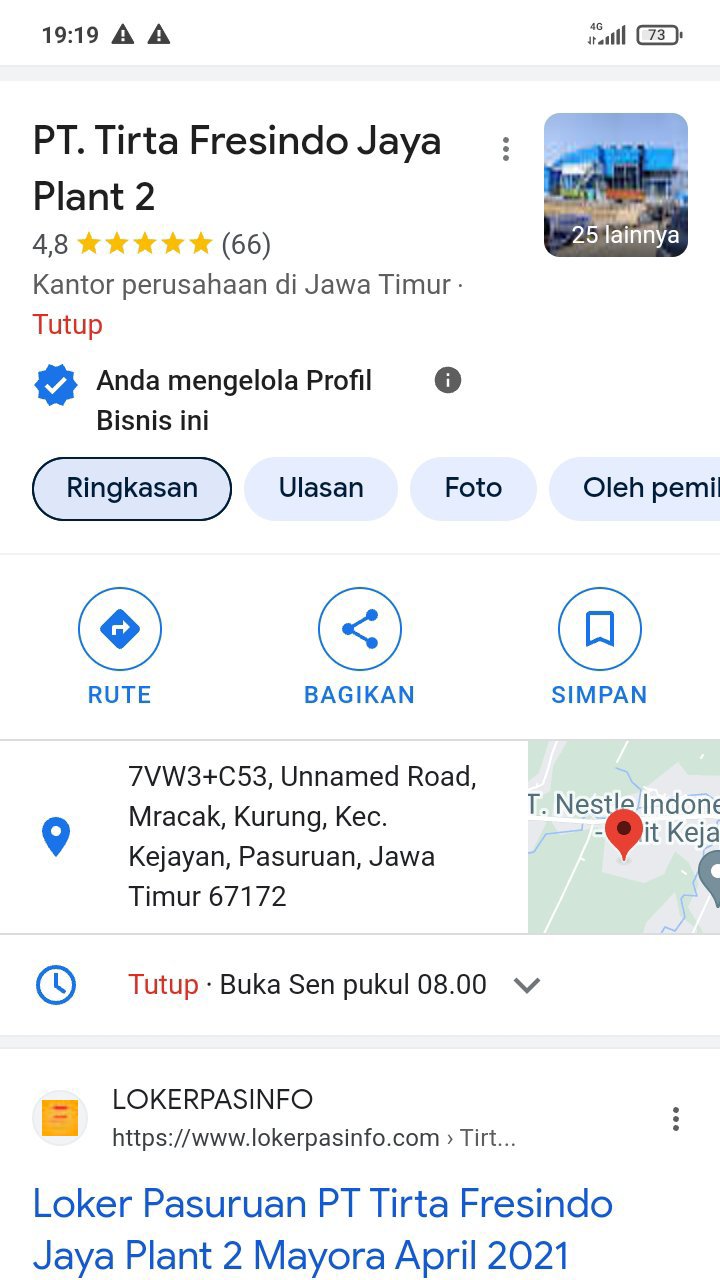This screenshot has height=1280, width=720.
Task: Switch to the Foto tab
Action: pyautogui.click(x=473, y=489)
